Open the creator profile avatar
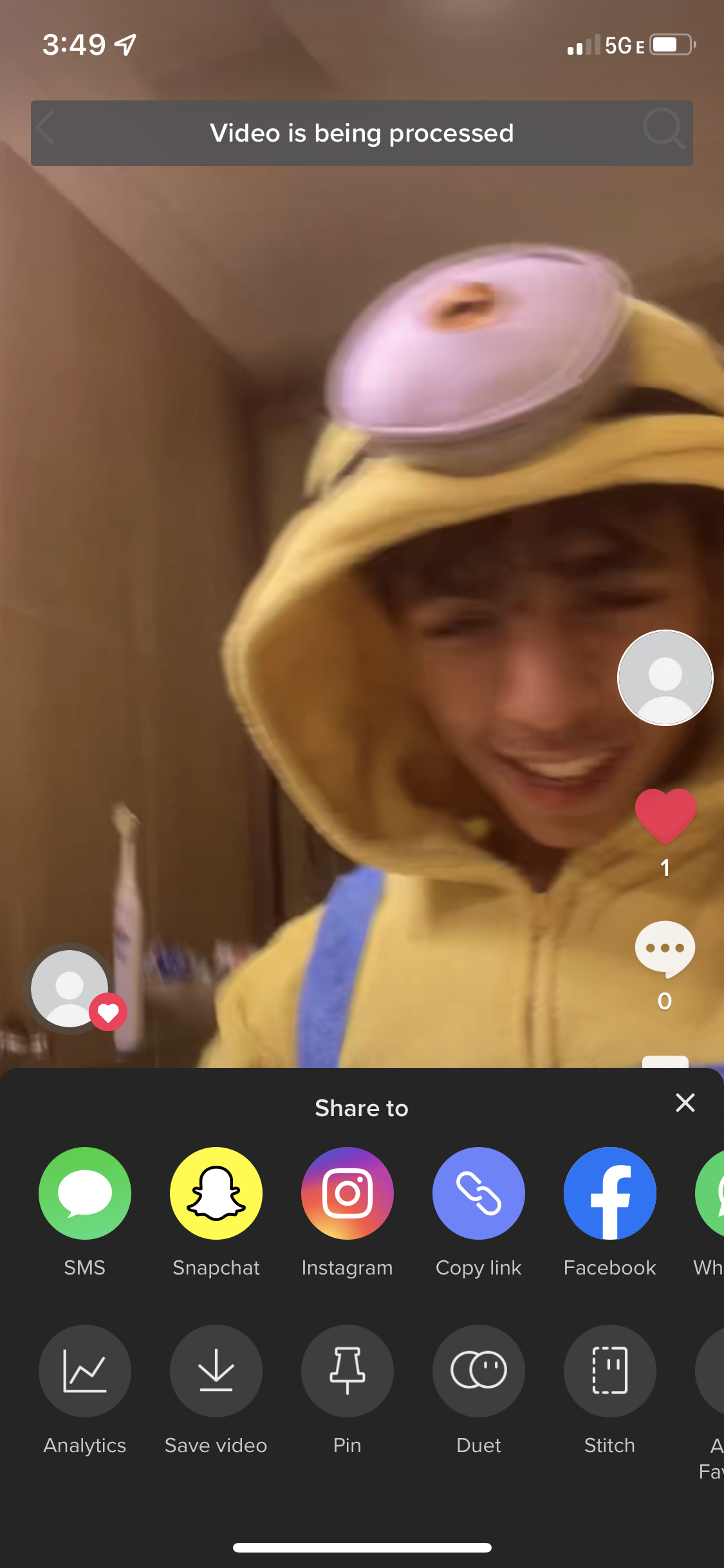Screen dimensions: 724x1568 coord(665,678)
